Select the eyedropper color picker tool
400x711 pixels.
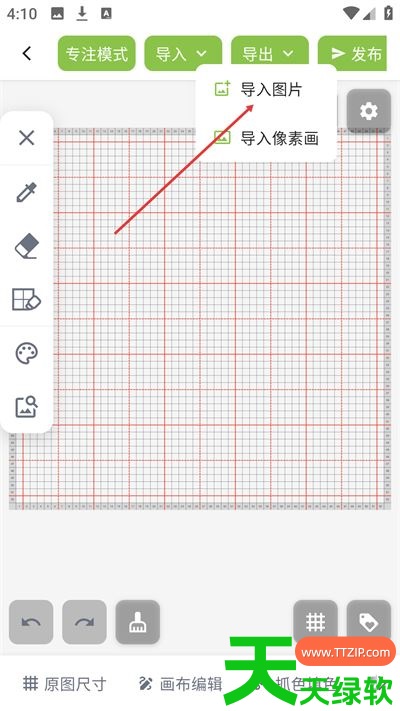coord(27,192)
